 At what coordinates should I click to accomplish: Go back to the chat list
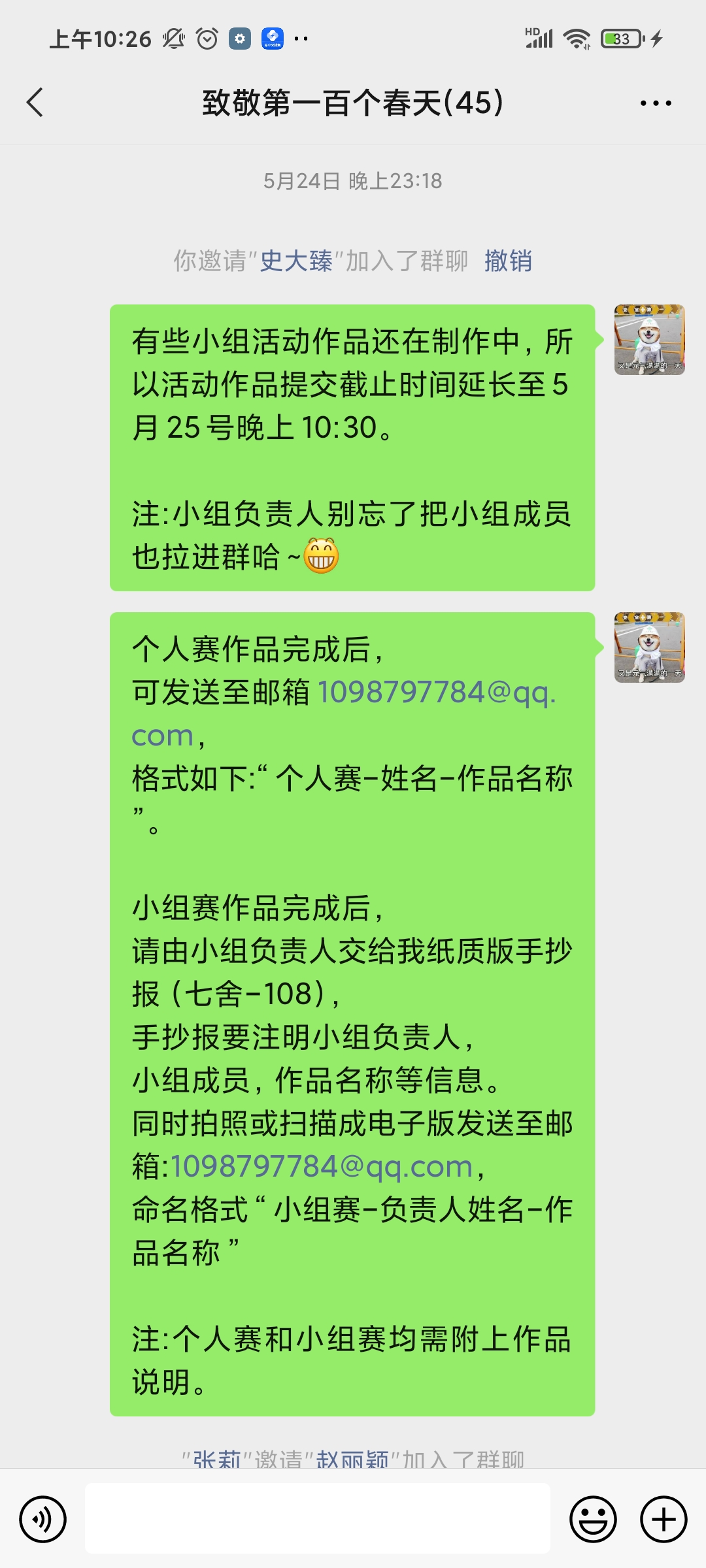point(35,103)
